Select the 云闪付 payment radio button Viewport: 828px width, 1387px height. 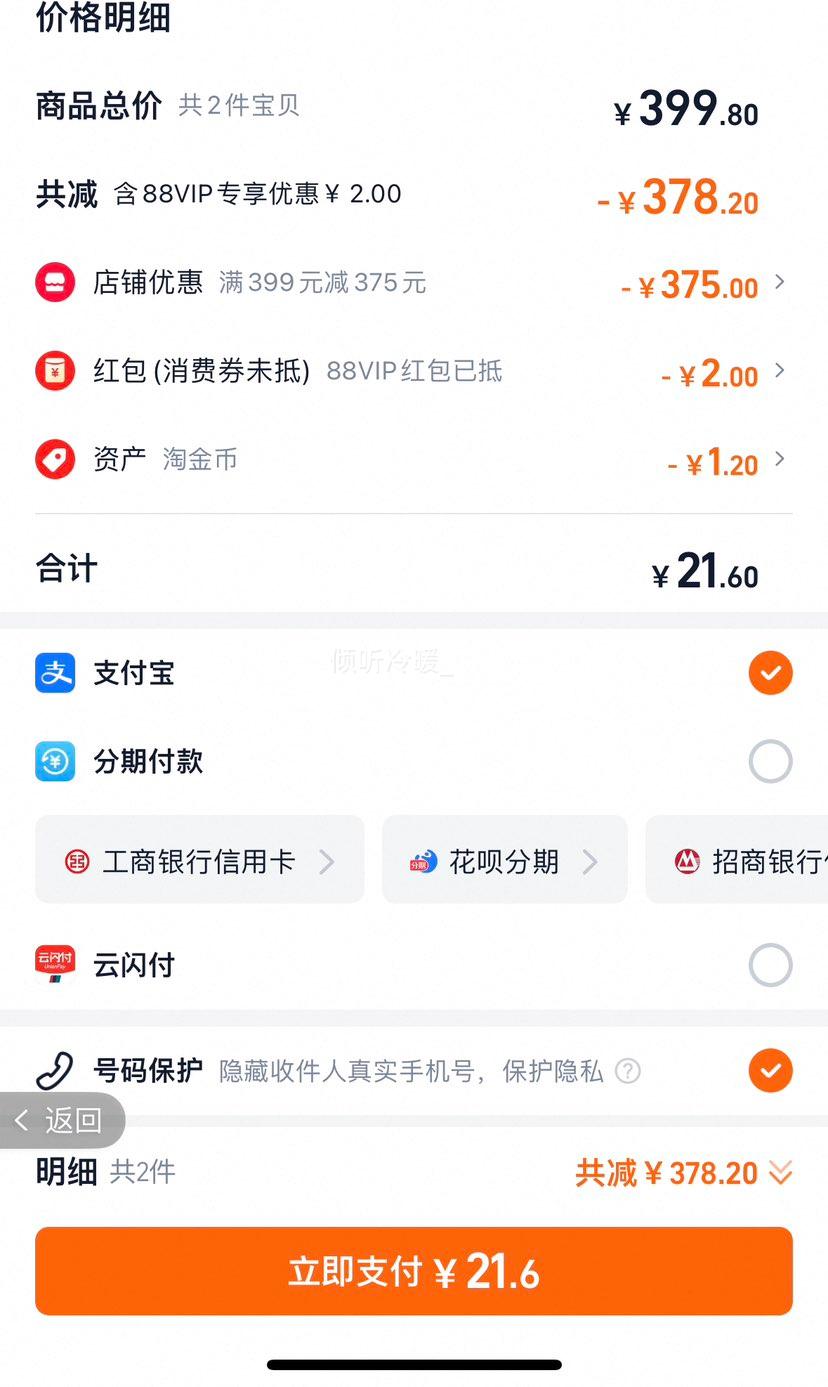pos(770,964)
